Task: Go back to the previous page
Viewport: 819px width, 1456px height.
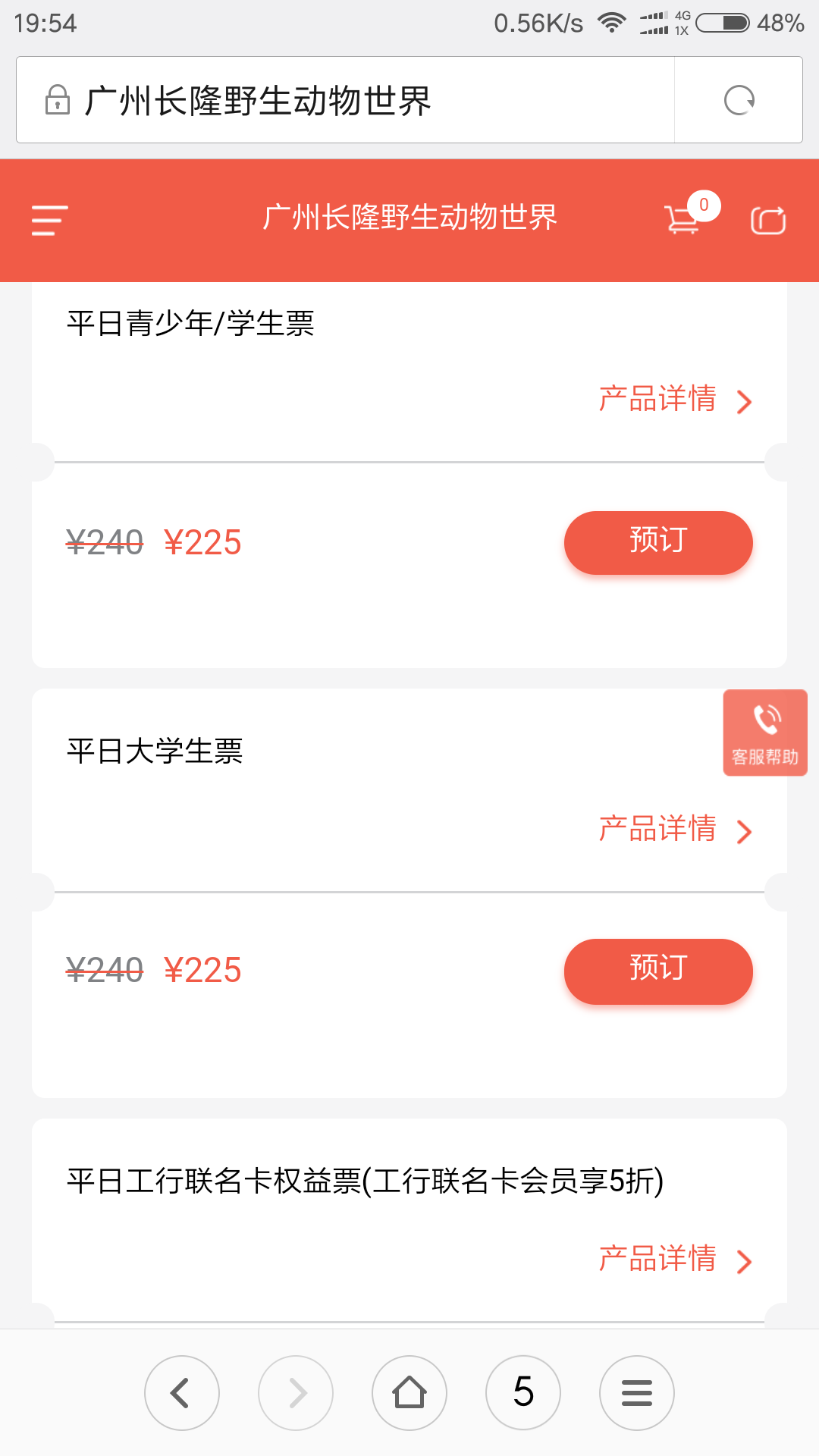Action: pyautogui.click(x=182, y=1392)
